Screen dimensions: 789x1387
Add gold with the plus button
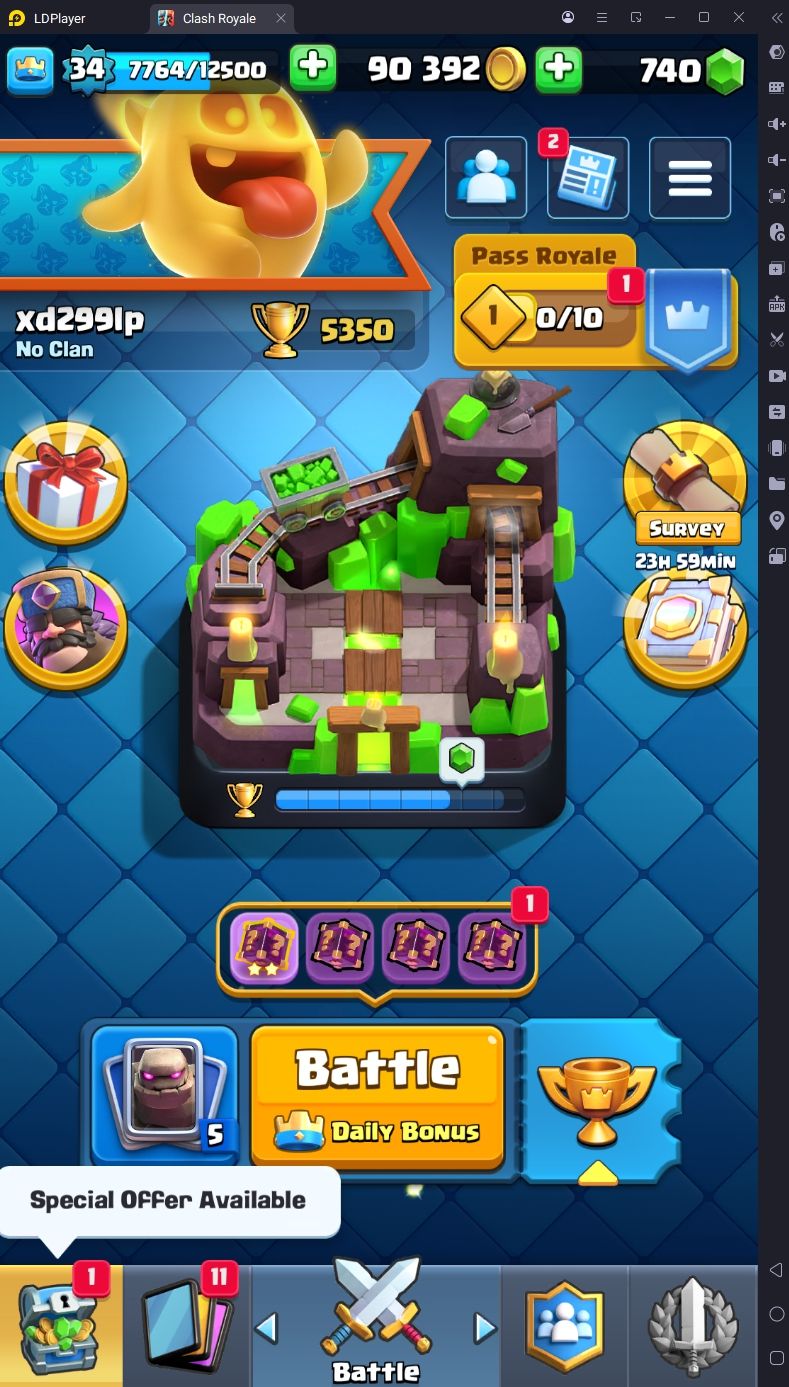(x=559, y=68)
